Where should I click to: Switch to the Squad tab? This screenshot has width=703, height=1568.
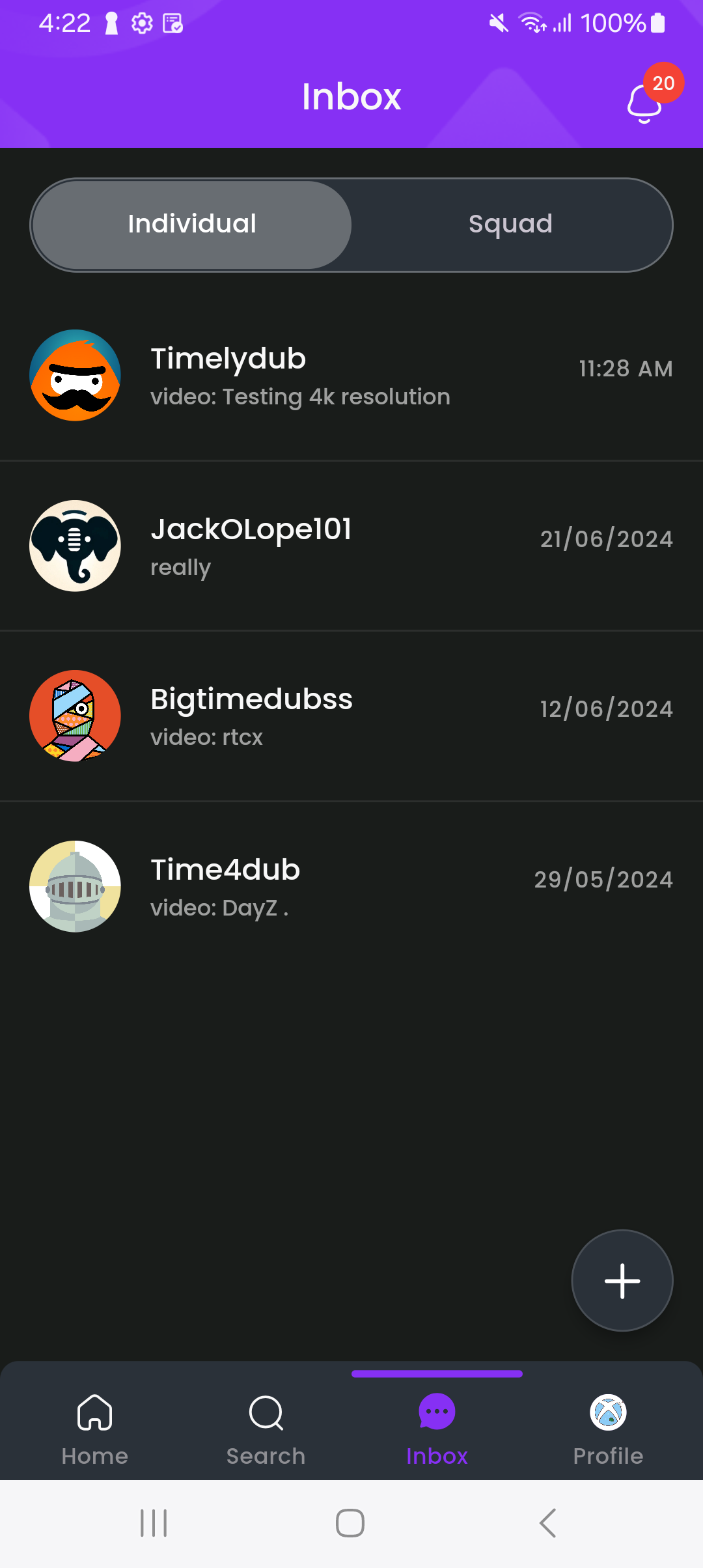click(510, 225)
